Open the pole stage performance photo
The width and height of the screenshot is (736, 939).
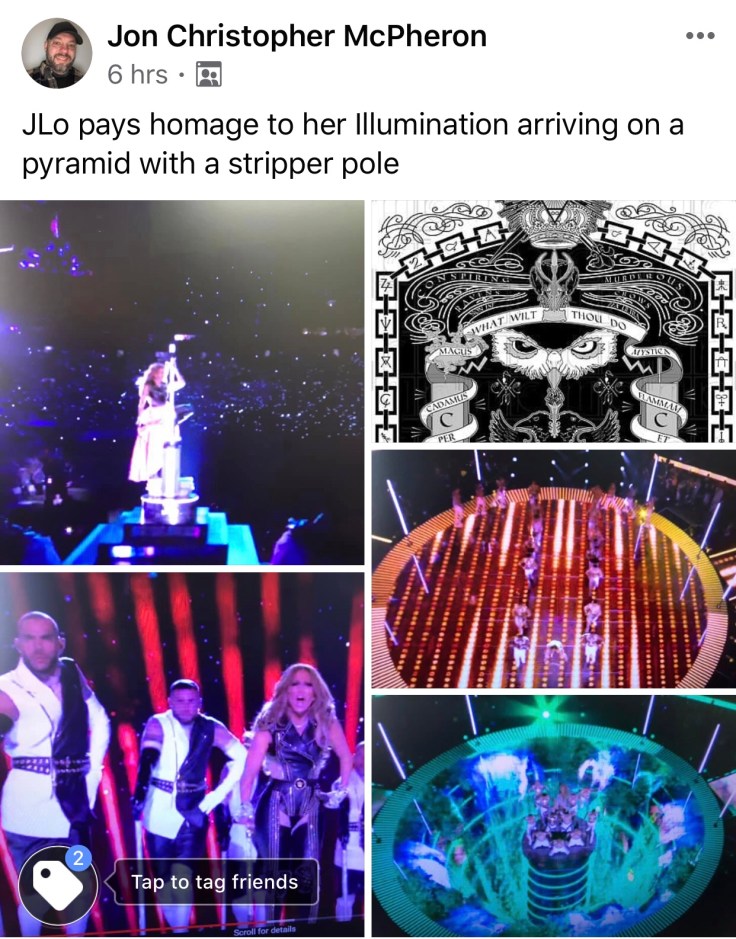(182, 382)
